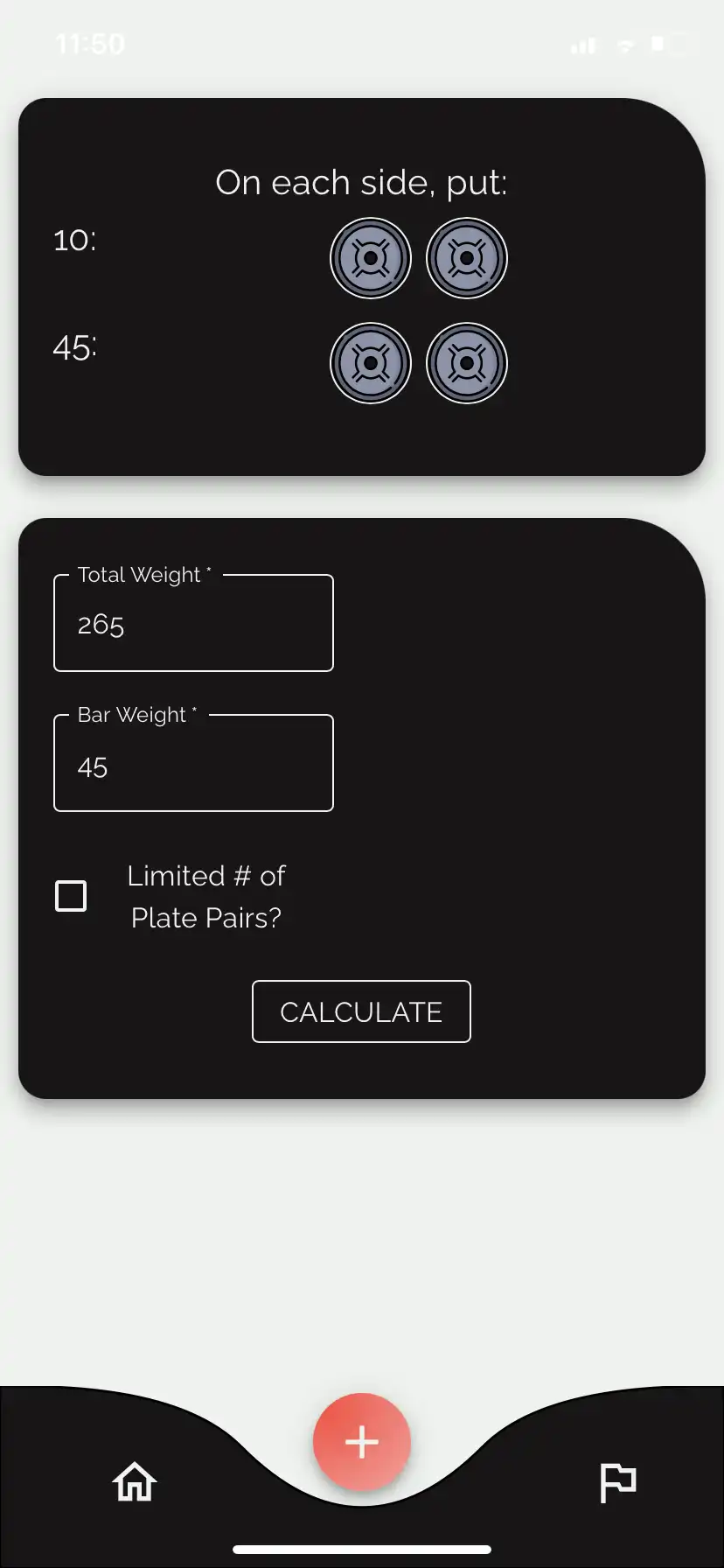Image resolution: width=724 pixels, height=1568 pixels.
Task: Open the red plus action button
Action: pyautogui.click(x=361, y=1442)
